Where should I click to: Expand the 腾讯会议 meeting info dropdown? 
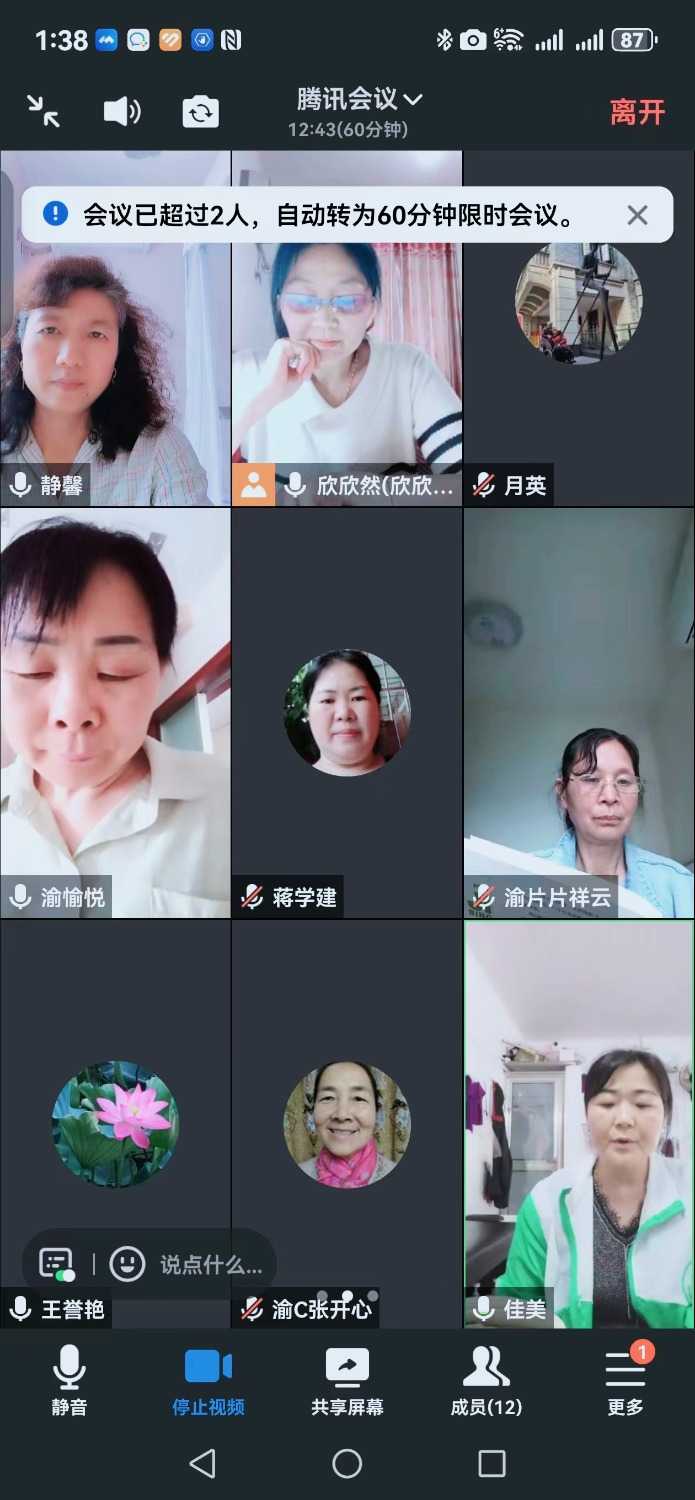(x=359, y=100)
